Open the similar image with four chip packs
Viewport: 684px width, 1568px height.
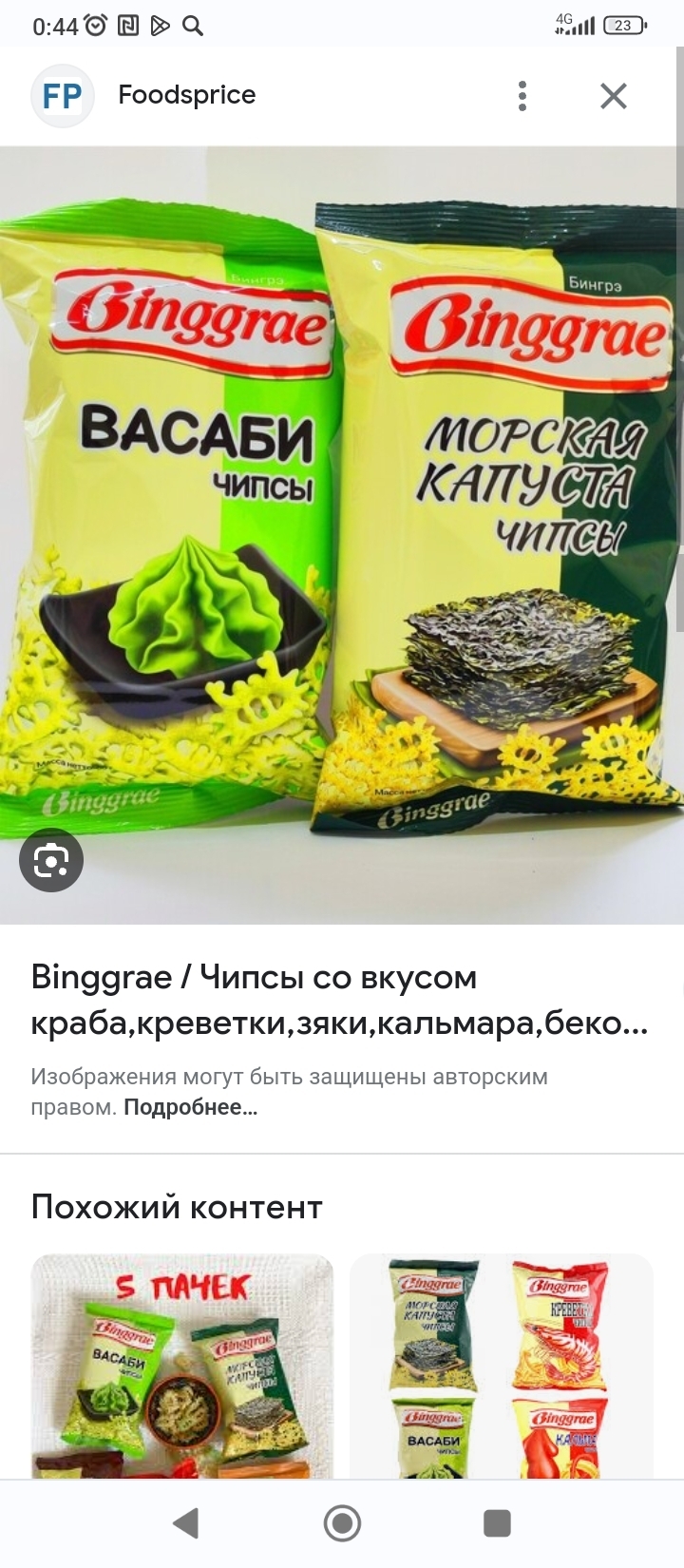502,1367
